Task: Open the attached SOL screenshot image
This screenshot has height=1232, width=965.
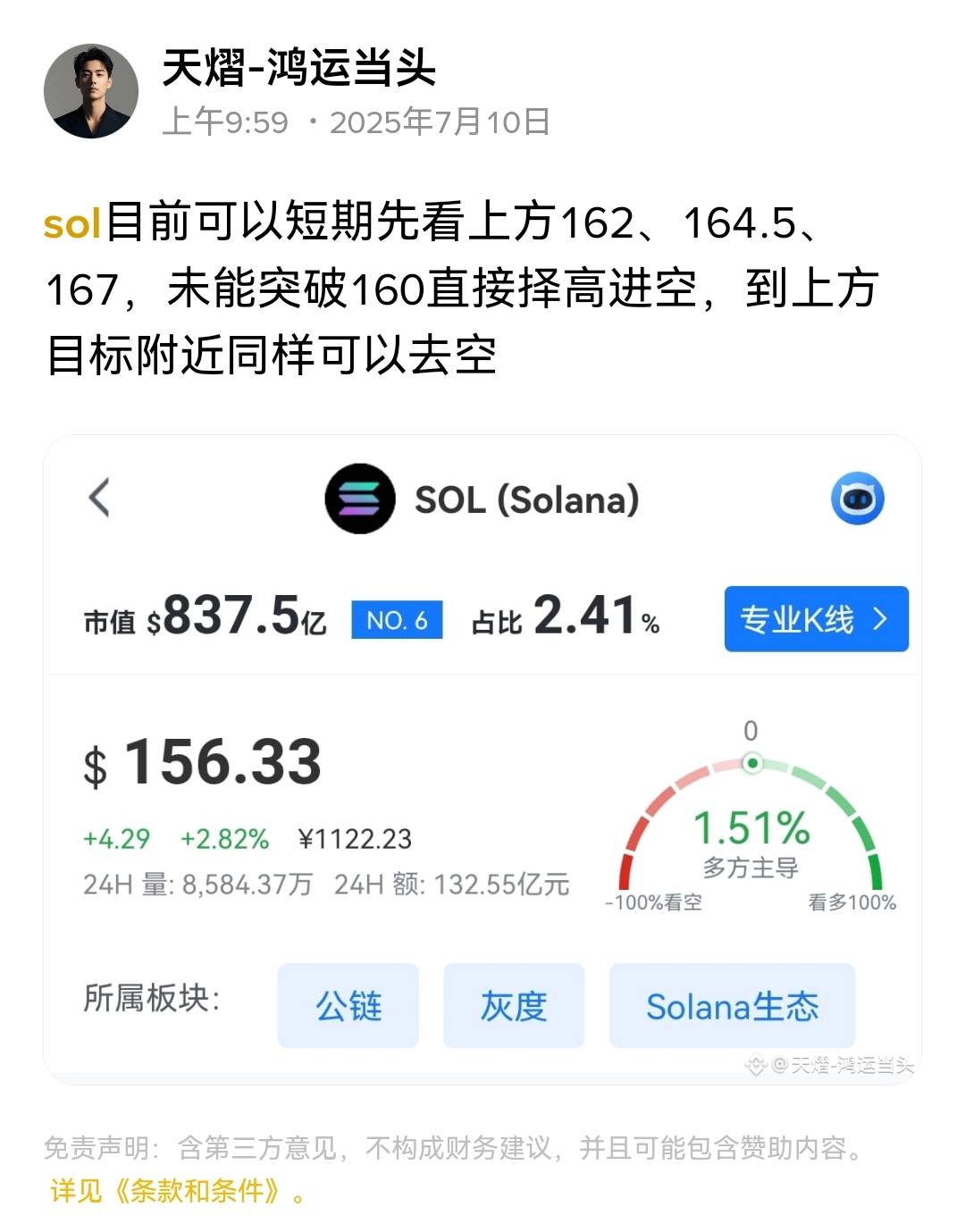Action: click(482, 759)
